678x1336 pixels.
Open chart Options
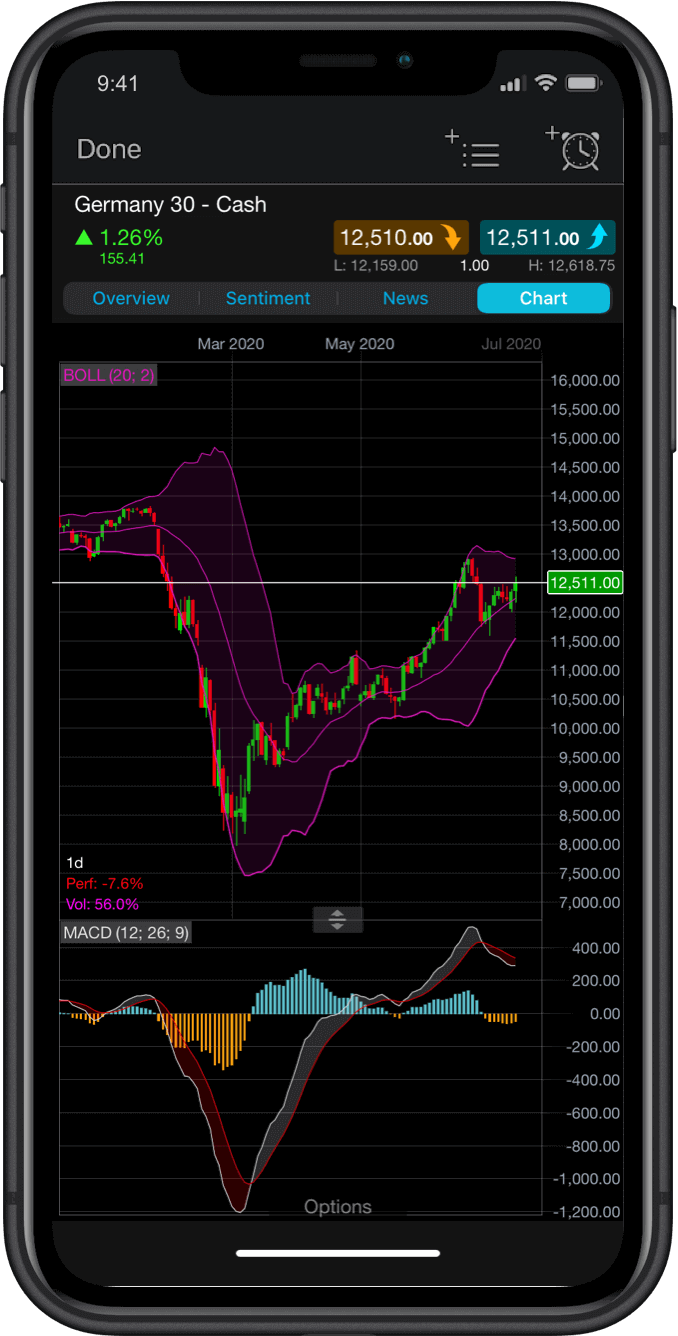pos(338,1207)
